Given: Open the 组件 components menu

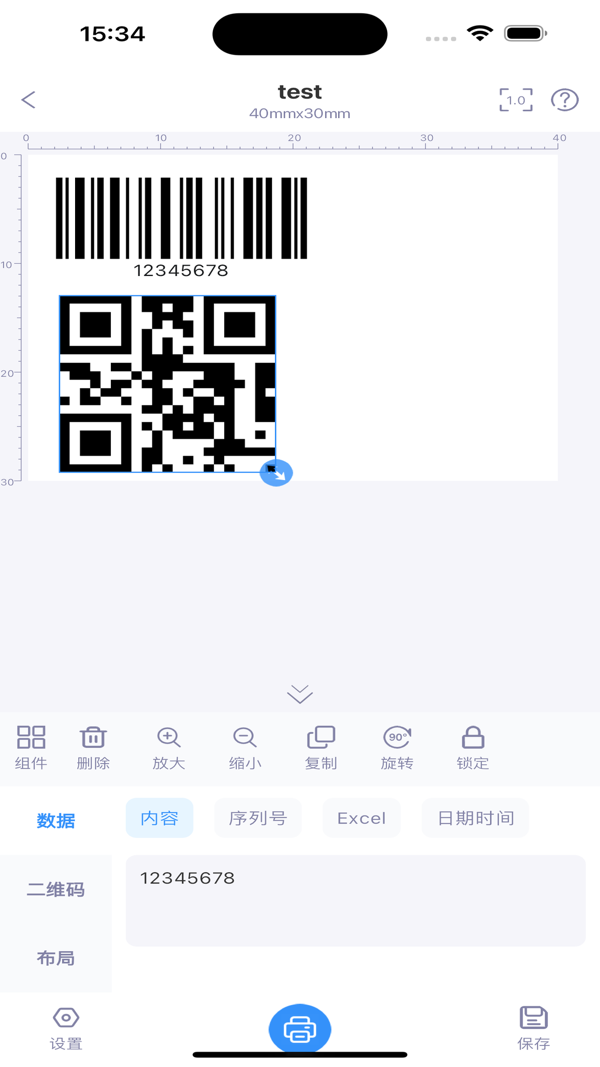Looking at the screenshot, I should click(31, 748).
